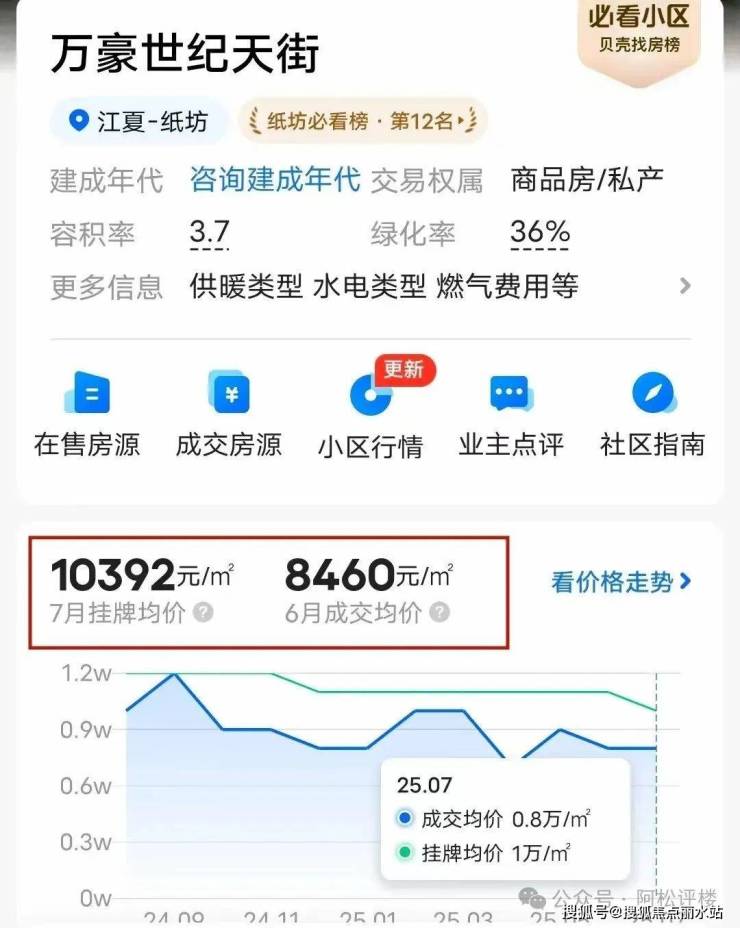Go to 看价格走势
The height and width of the screenshot is (928, 740).
[621, 582]
